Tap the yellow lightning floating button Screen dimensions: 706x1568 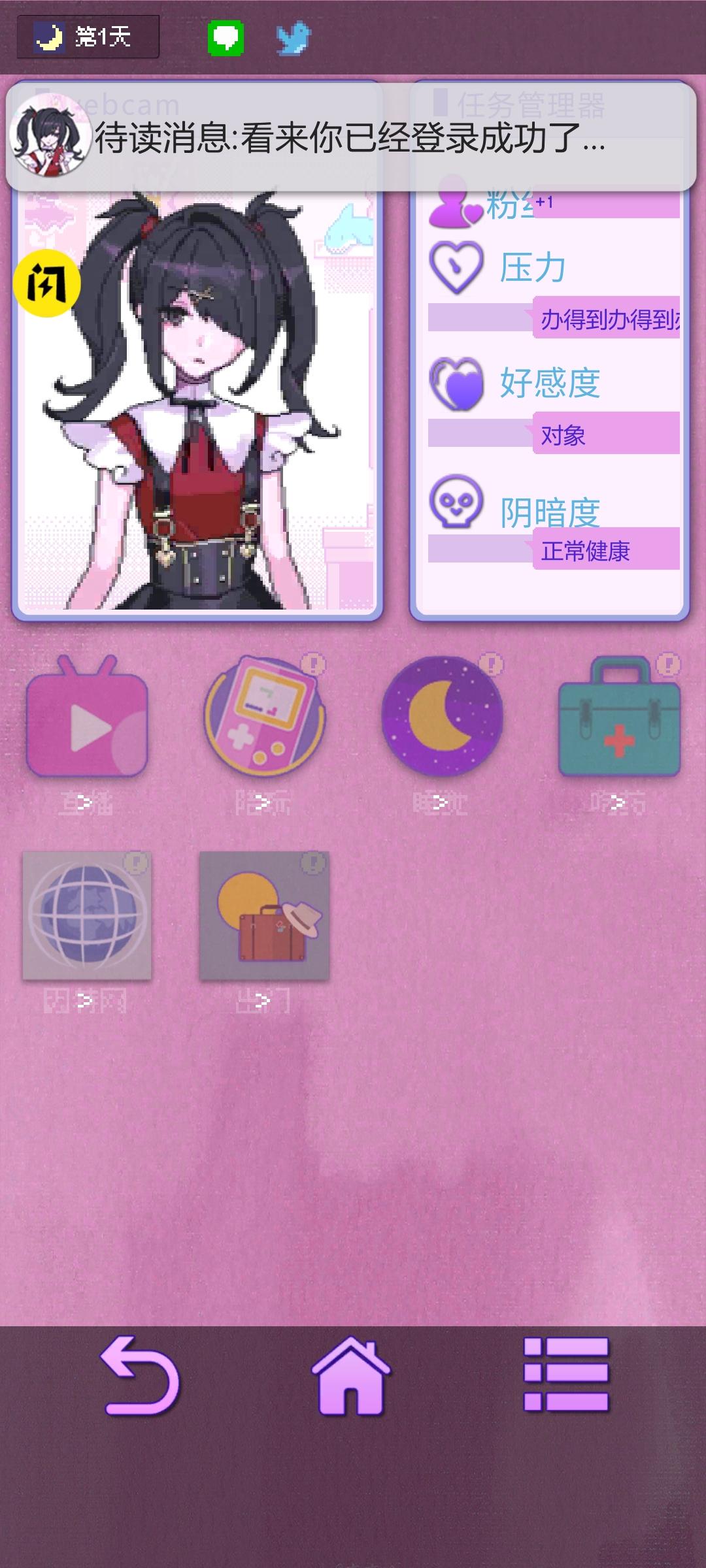pos(46,284)
